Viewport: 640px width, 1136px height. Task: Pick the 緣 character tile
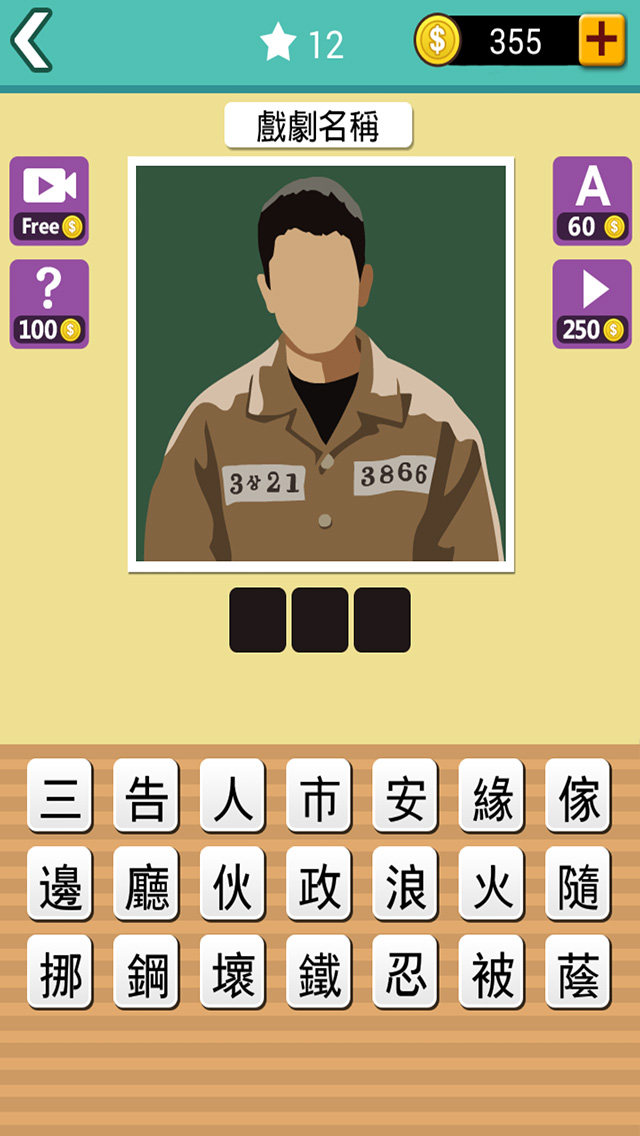point(491,796)
